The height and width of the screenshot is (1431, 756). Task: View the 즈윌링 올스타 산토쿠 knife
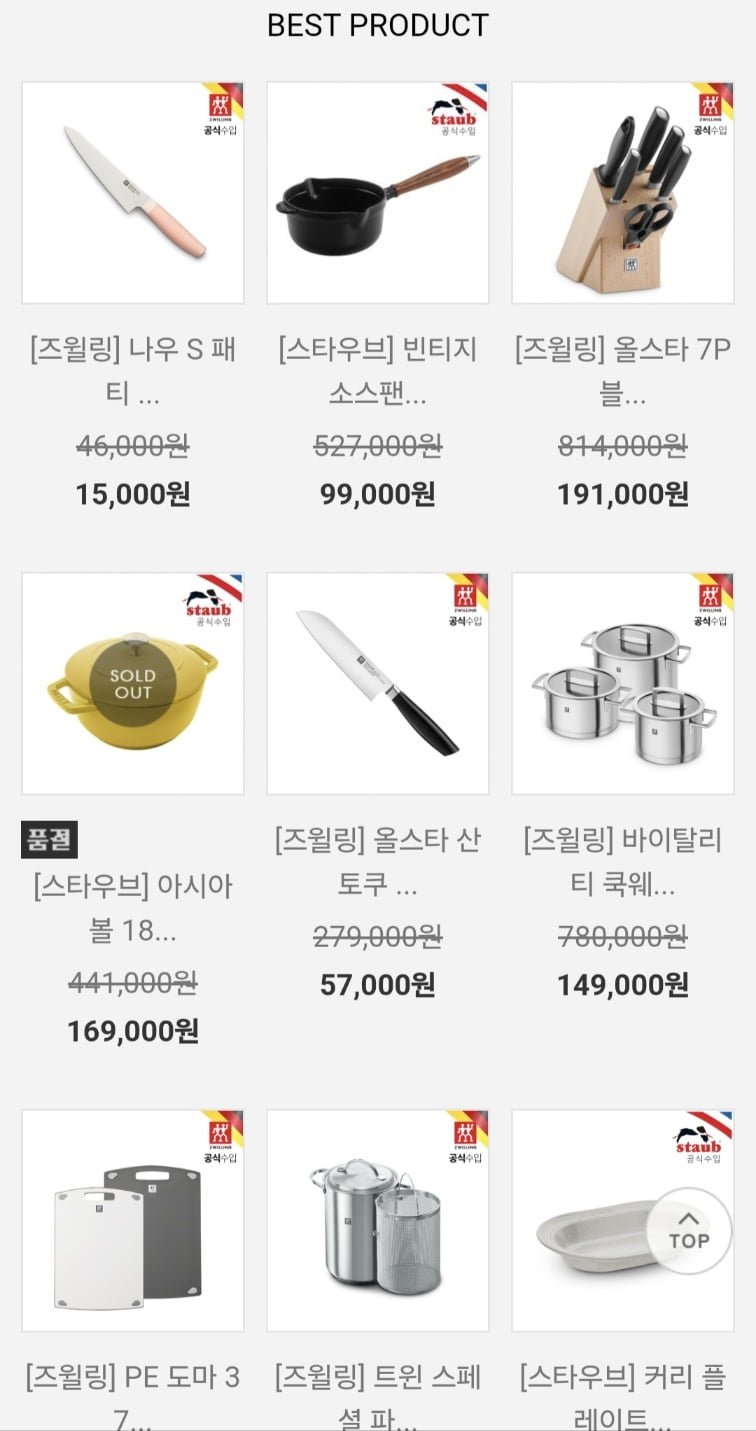(x=378, y=684)
